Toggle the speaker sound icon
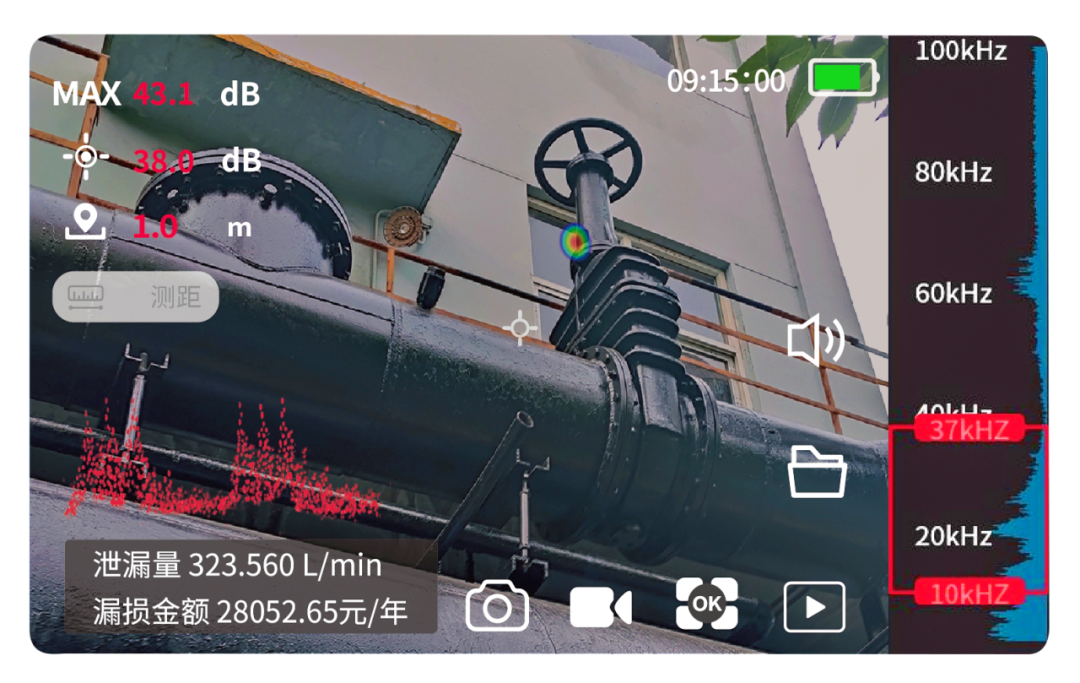 pos(815,340)
